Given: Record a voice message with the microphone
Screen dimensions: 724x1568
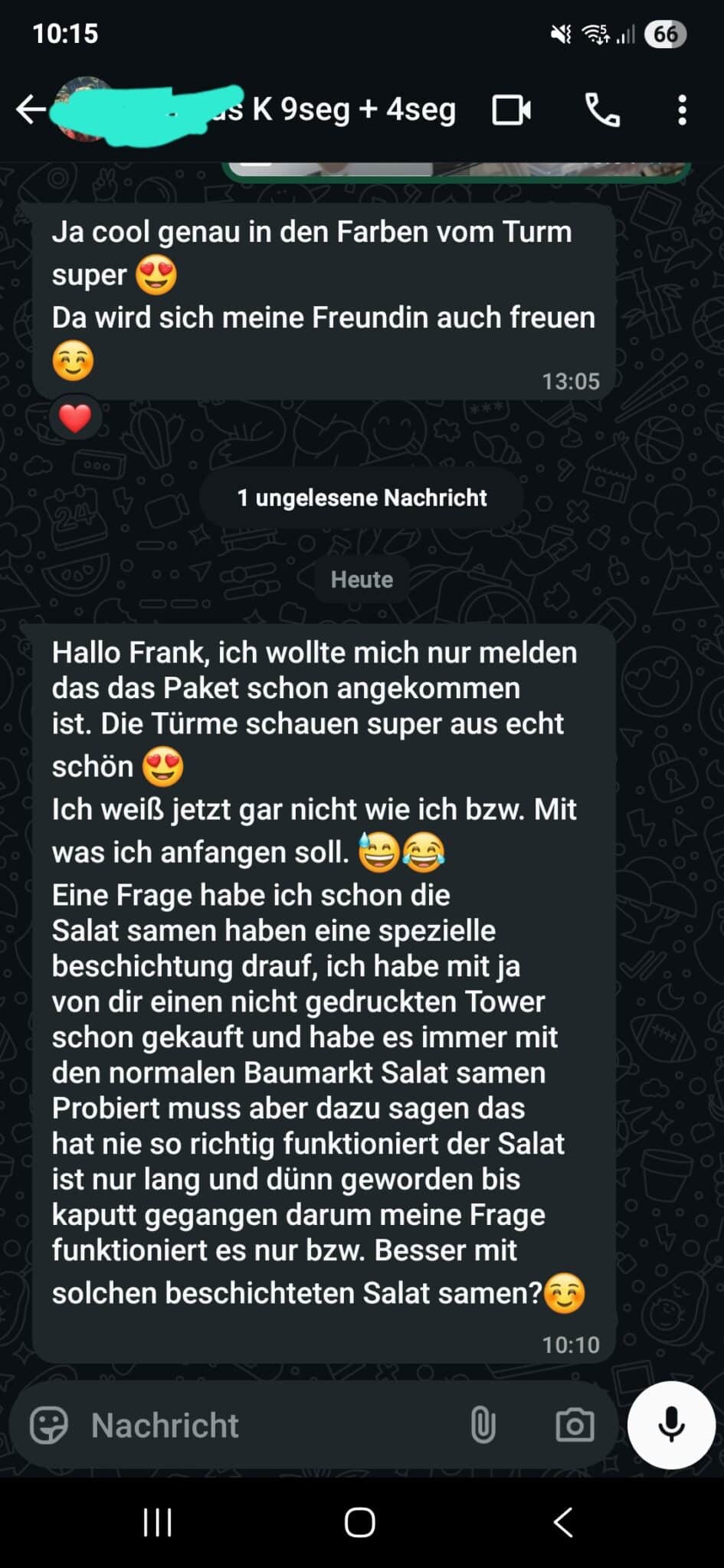Looking at the screenshot, I should [671, 1426].
